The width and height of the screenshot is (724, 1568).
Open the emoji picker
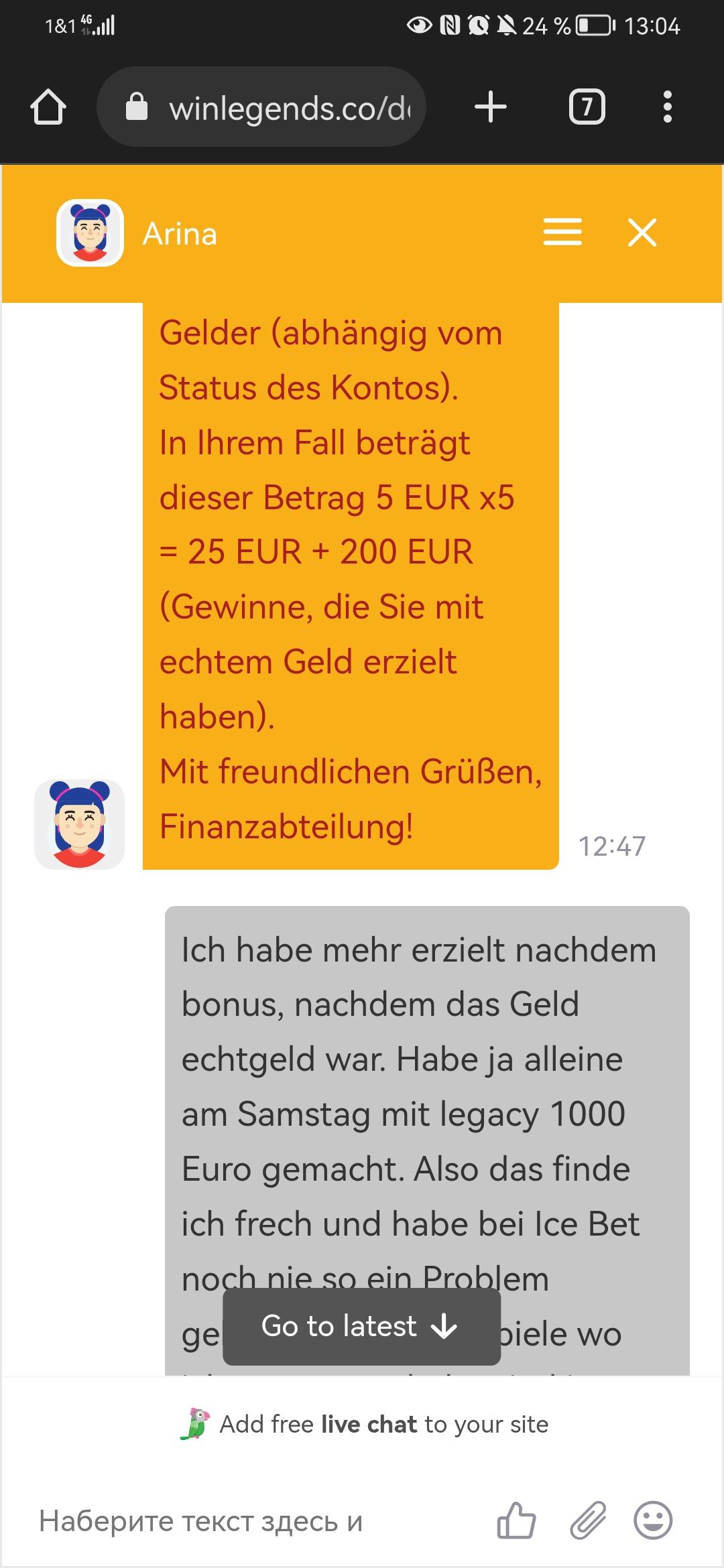tap(653, 1520)
